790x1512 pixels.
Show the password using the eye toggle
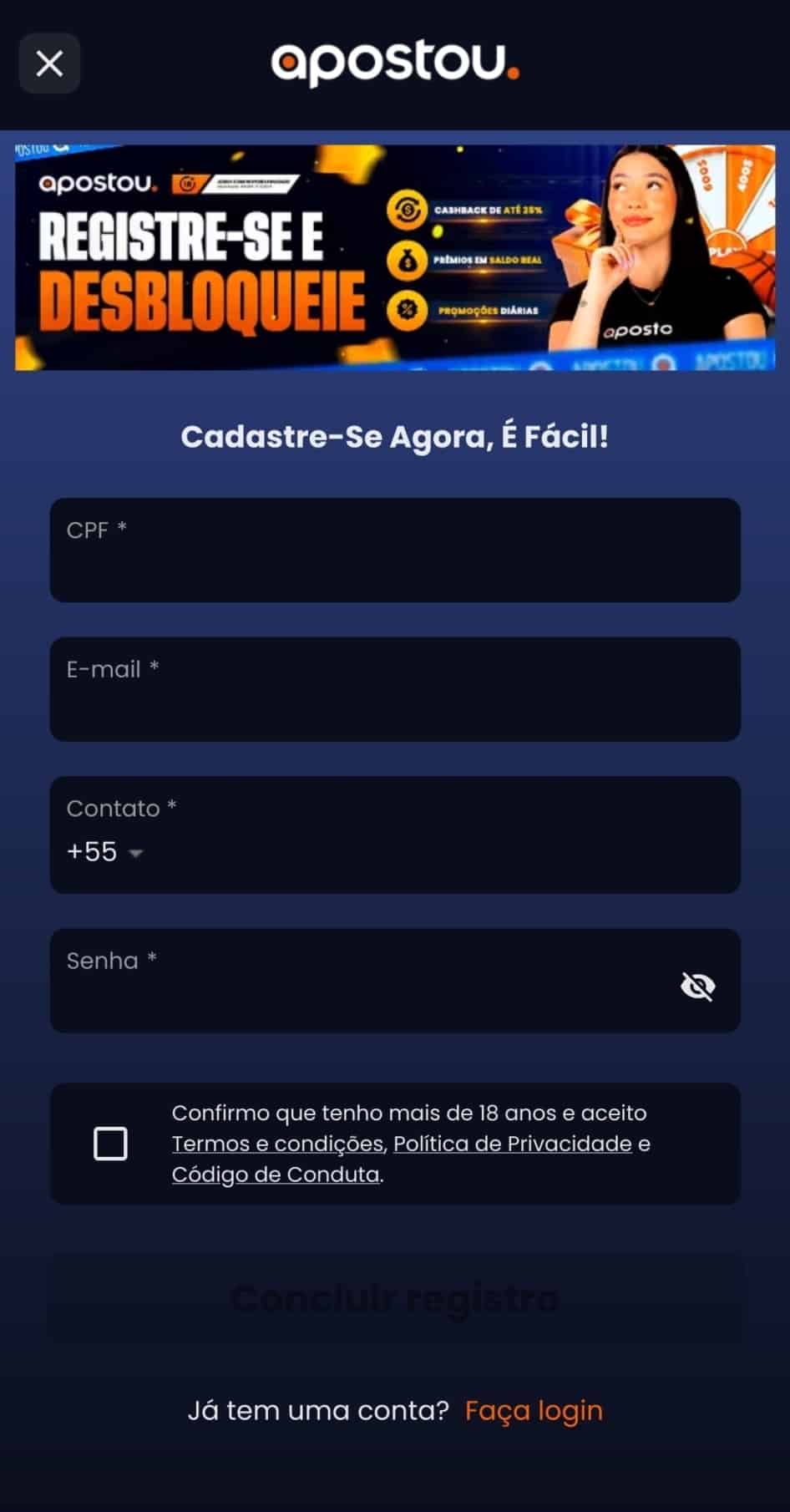click(698, 987)
